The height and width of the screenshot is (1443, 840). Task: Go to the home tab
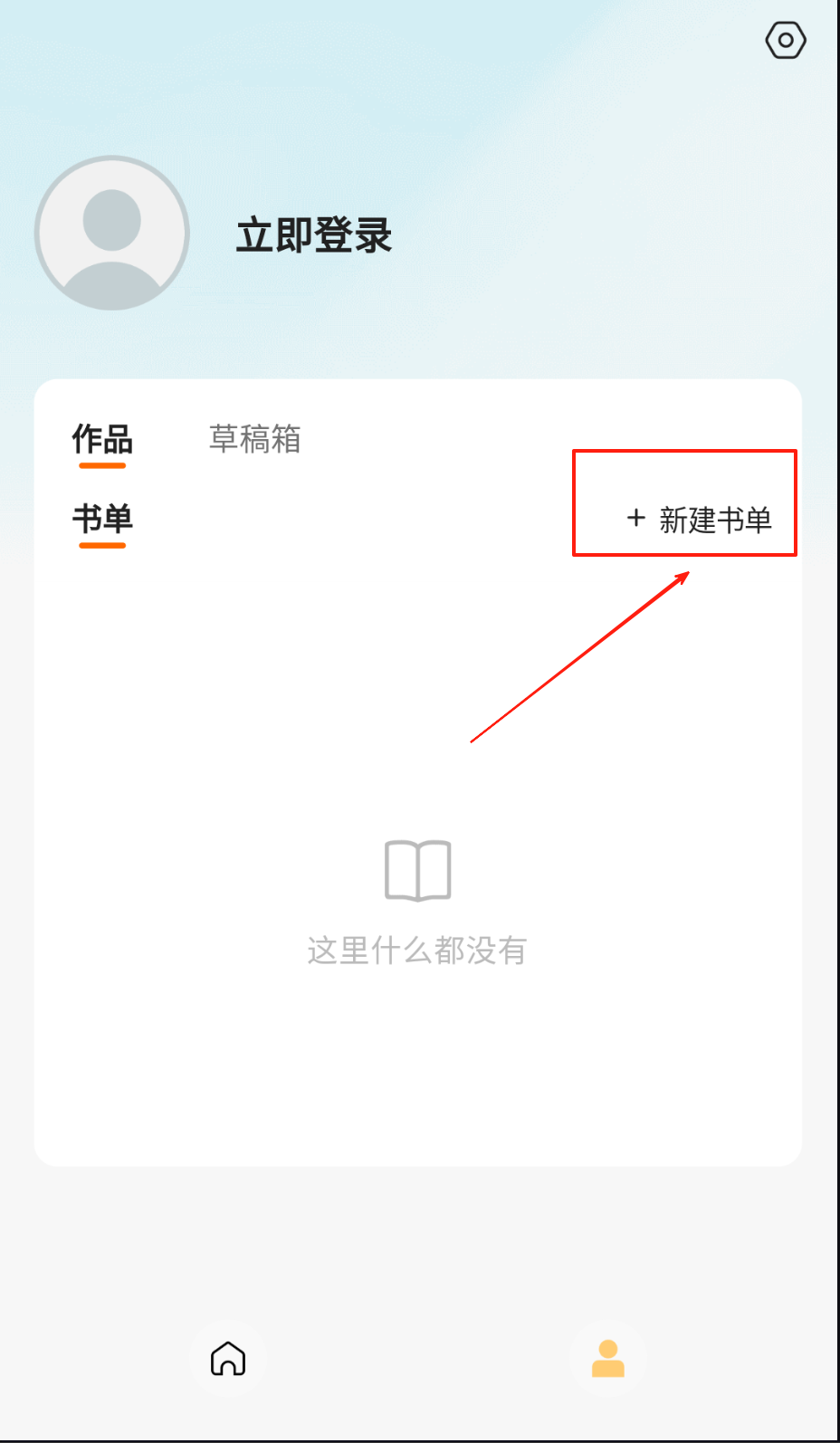click(x=228, y=1358)
